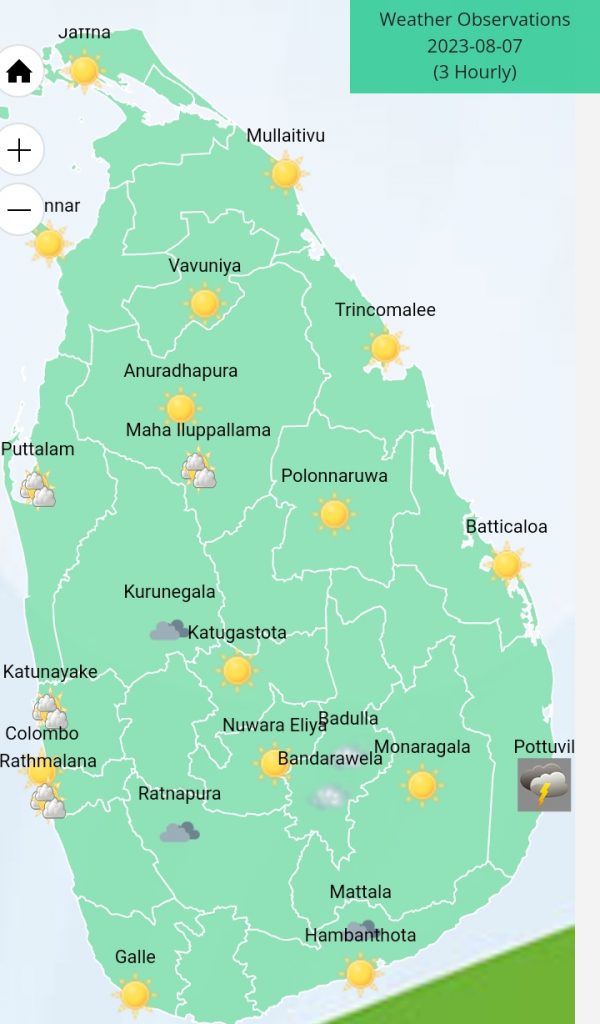View Batticaloa weather observation

click(x=507, y=564)
